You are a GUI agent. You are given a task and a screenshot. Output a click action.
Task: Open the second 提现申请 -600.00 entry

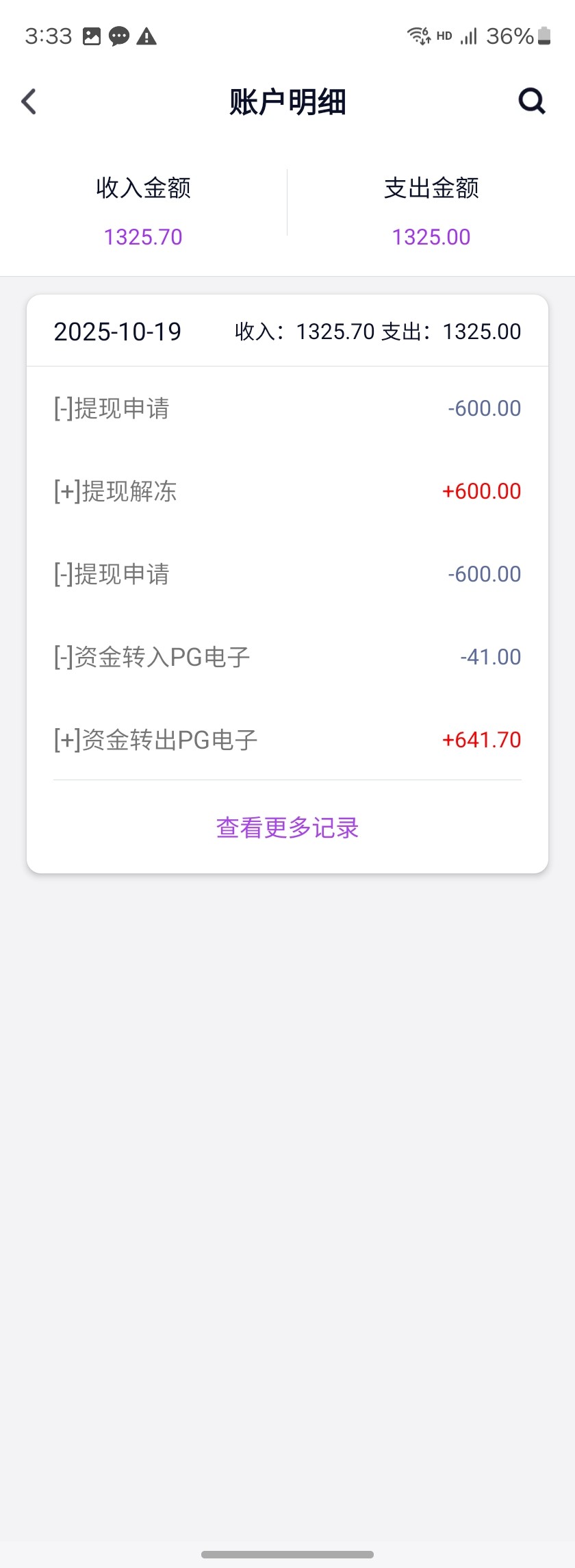287,574
